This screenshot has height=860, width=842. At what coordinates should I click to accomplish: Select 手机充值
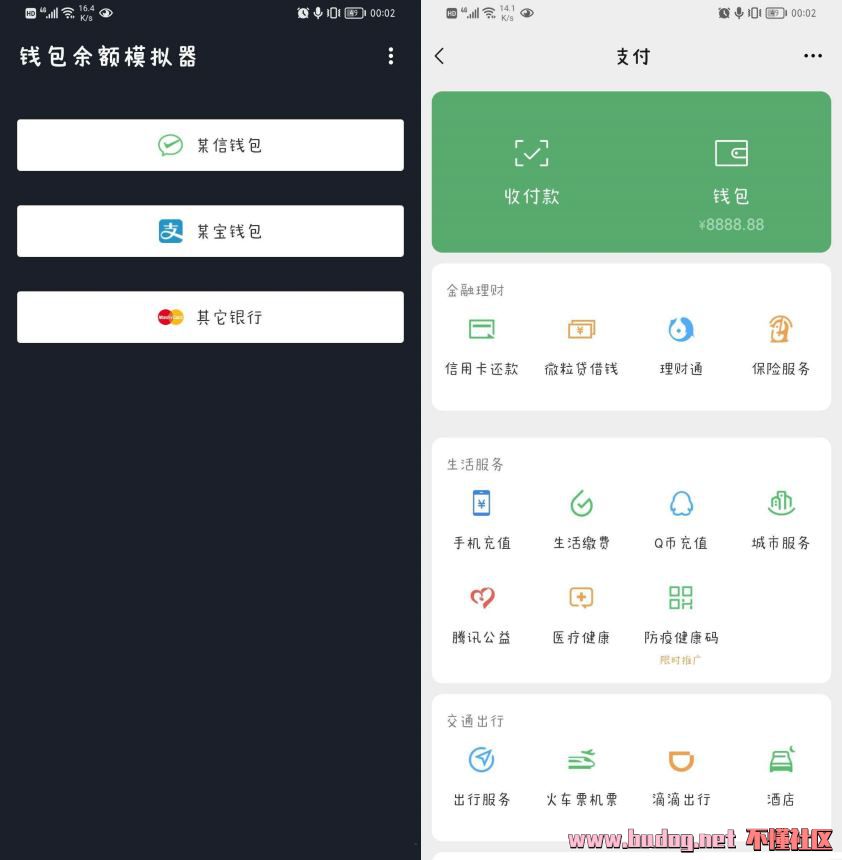482,518
